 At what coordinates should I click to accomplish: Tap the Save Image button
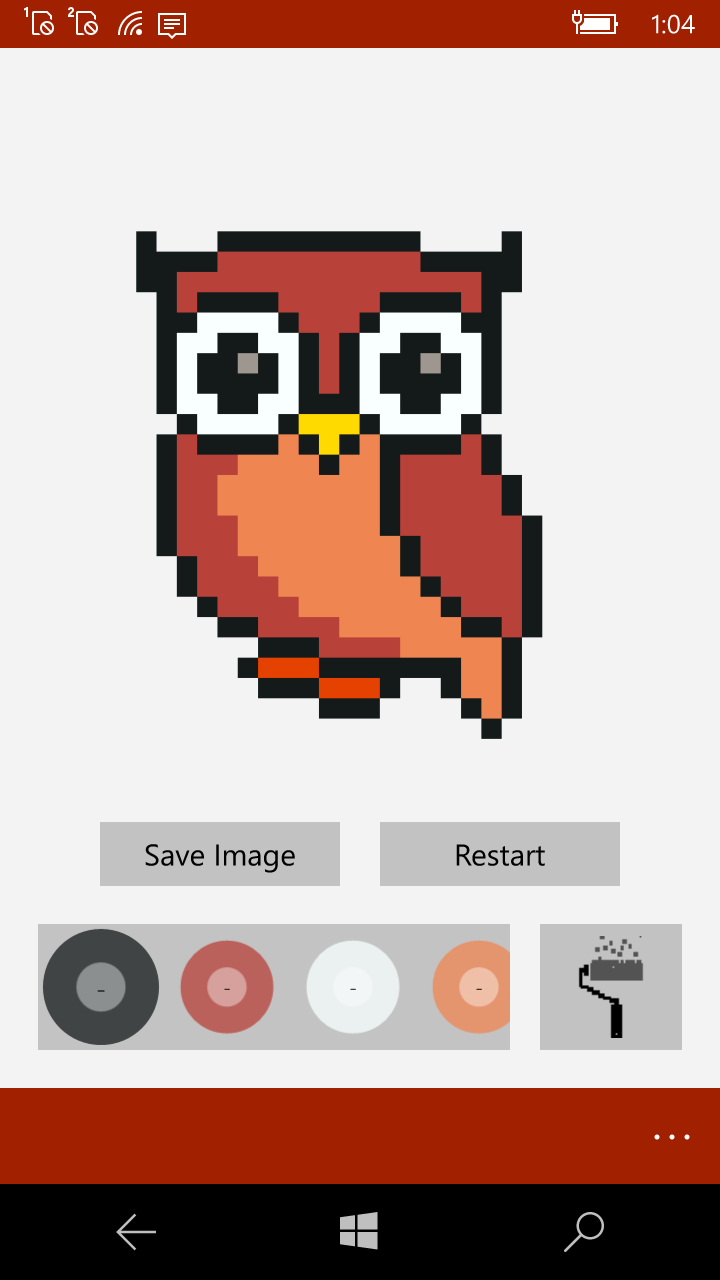click(220, 854)
